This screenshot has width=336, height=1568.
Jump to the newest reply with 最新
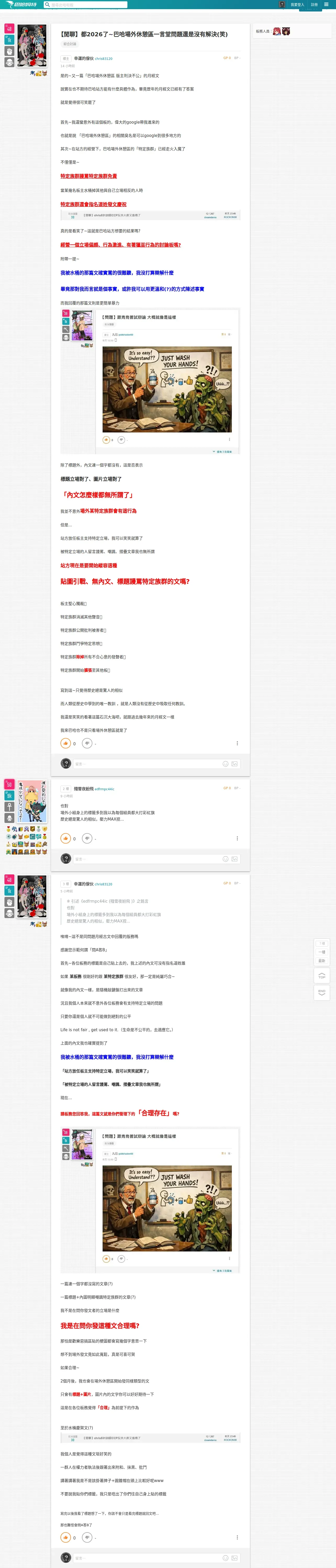click(322, 960)
